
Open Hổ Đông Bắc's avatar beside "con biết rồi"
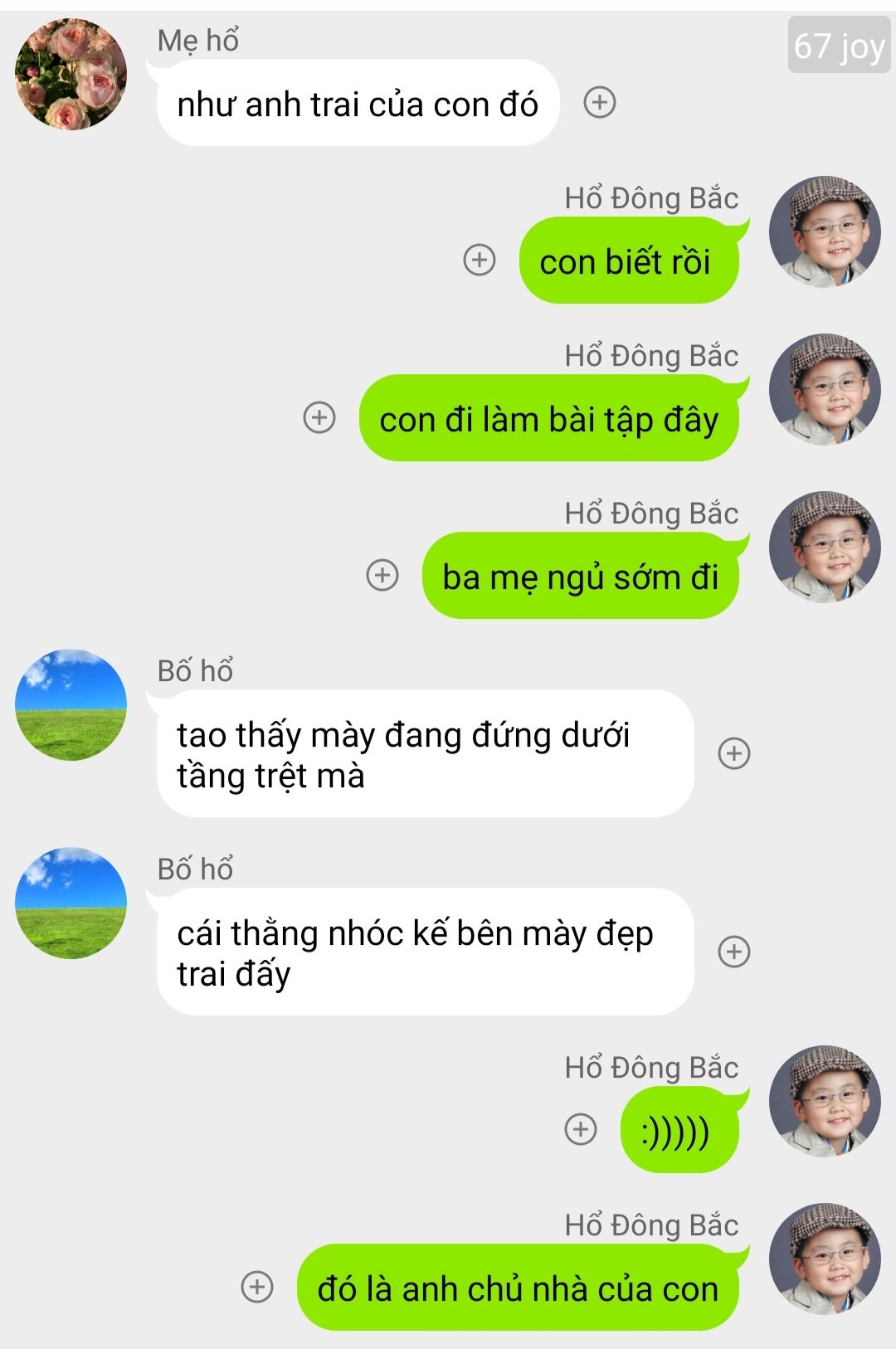[825, 231]
